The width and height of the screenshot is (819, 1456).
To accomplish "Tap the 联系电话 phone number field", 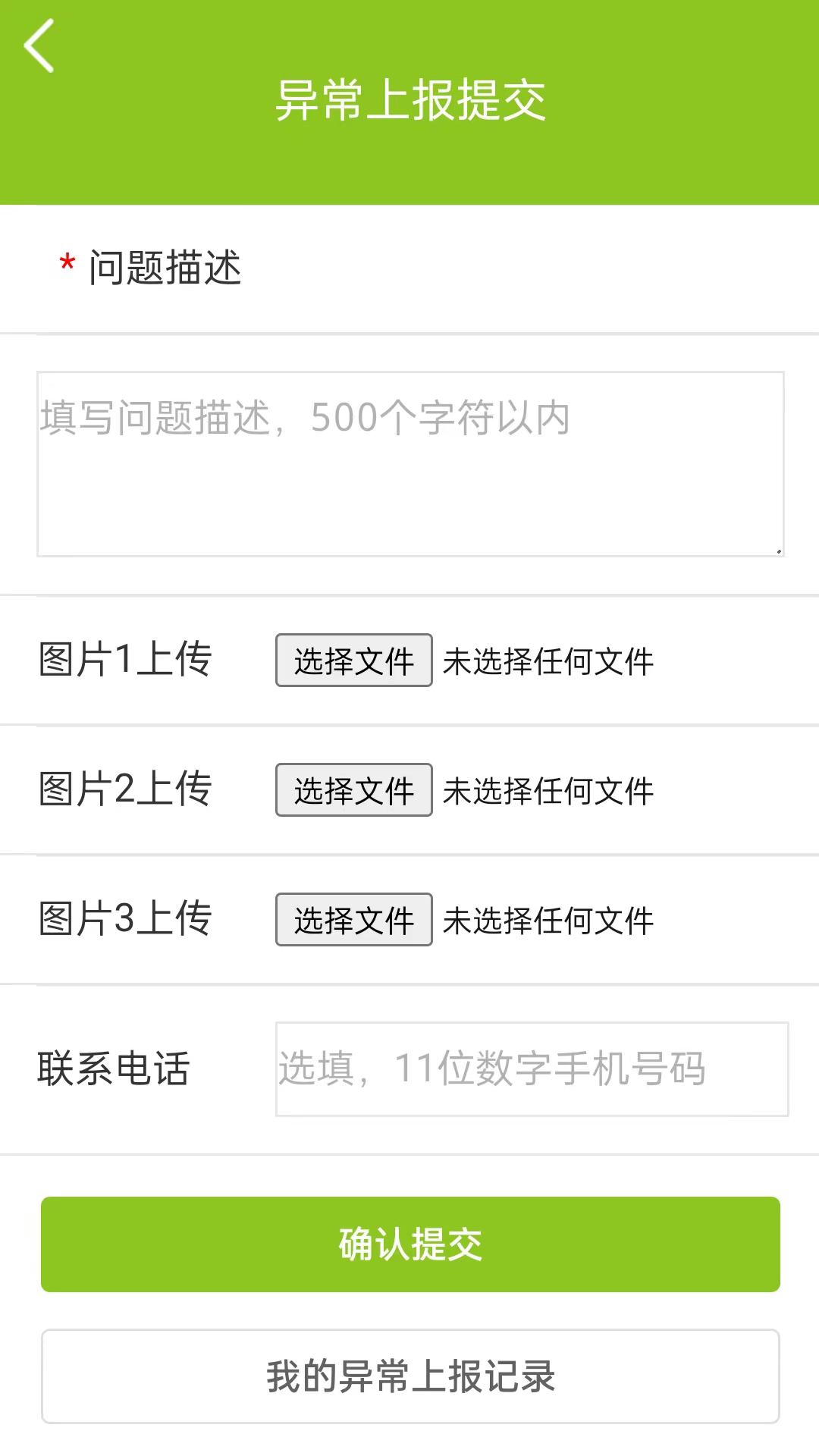I will pyautogui.click(x=532, y=1069).
